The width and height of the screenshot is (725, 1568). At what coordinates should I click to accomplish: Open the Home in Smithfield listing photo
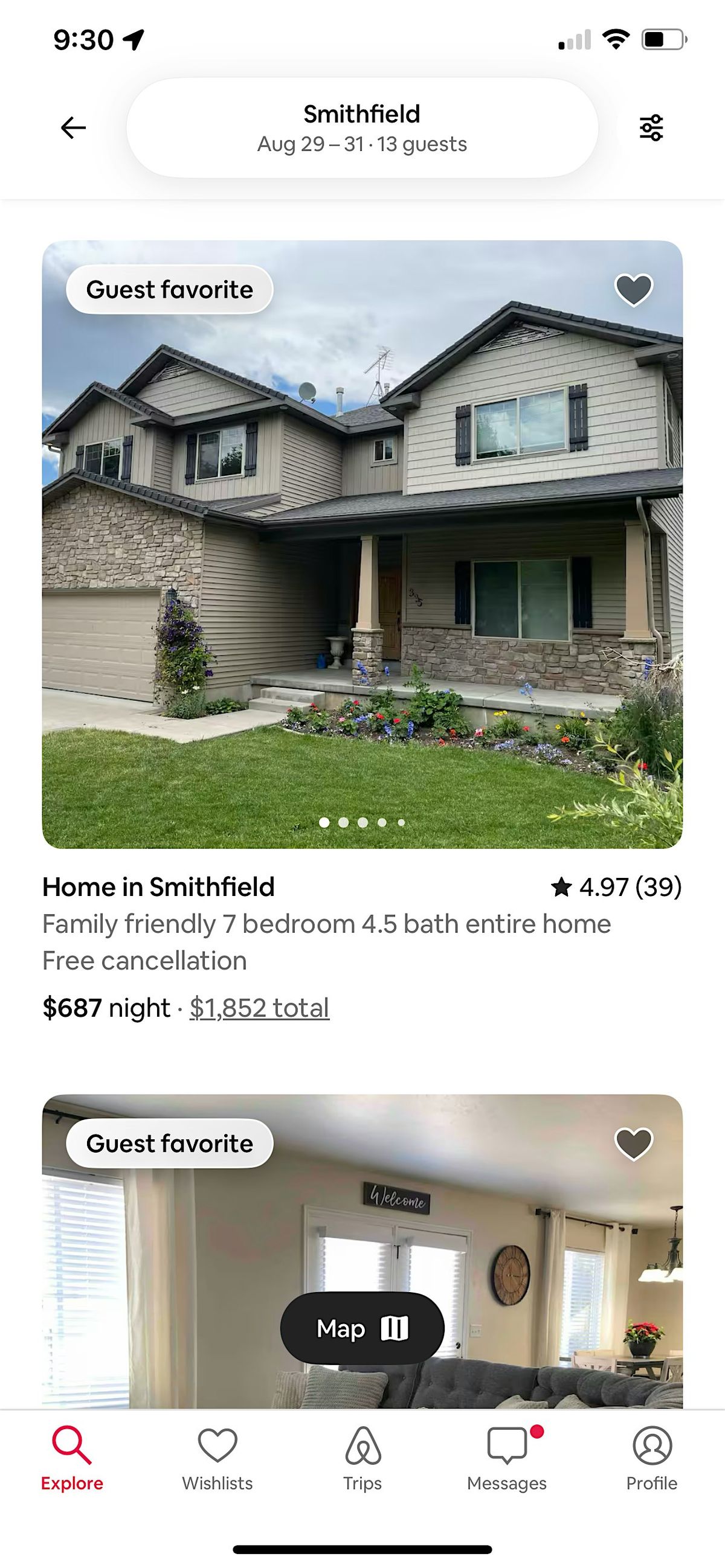362,548
